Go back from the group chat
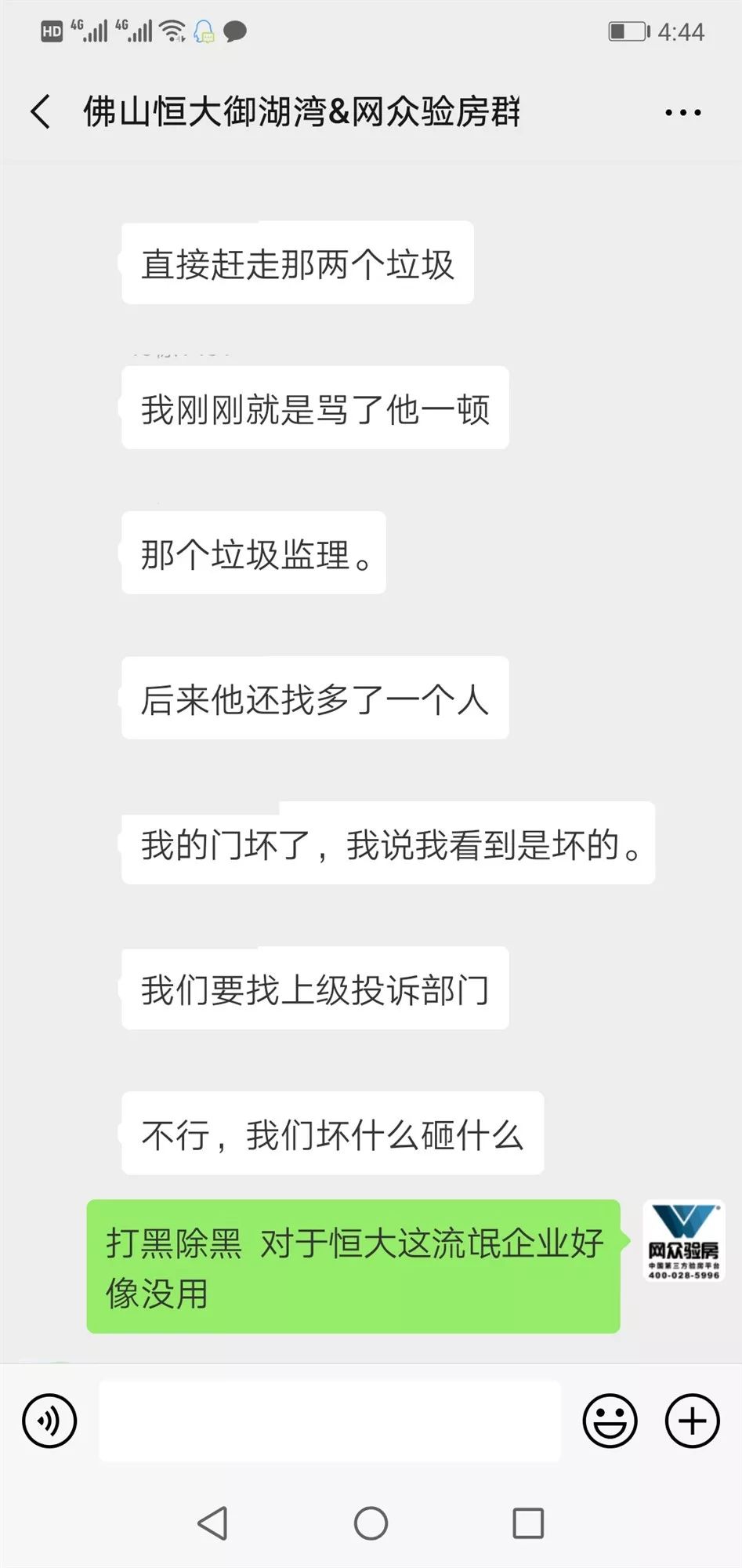 point(41,111)
